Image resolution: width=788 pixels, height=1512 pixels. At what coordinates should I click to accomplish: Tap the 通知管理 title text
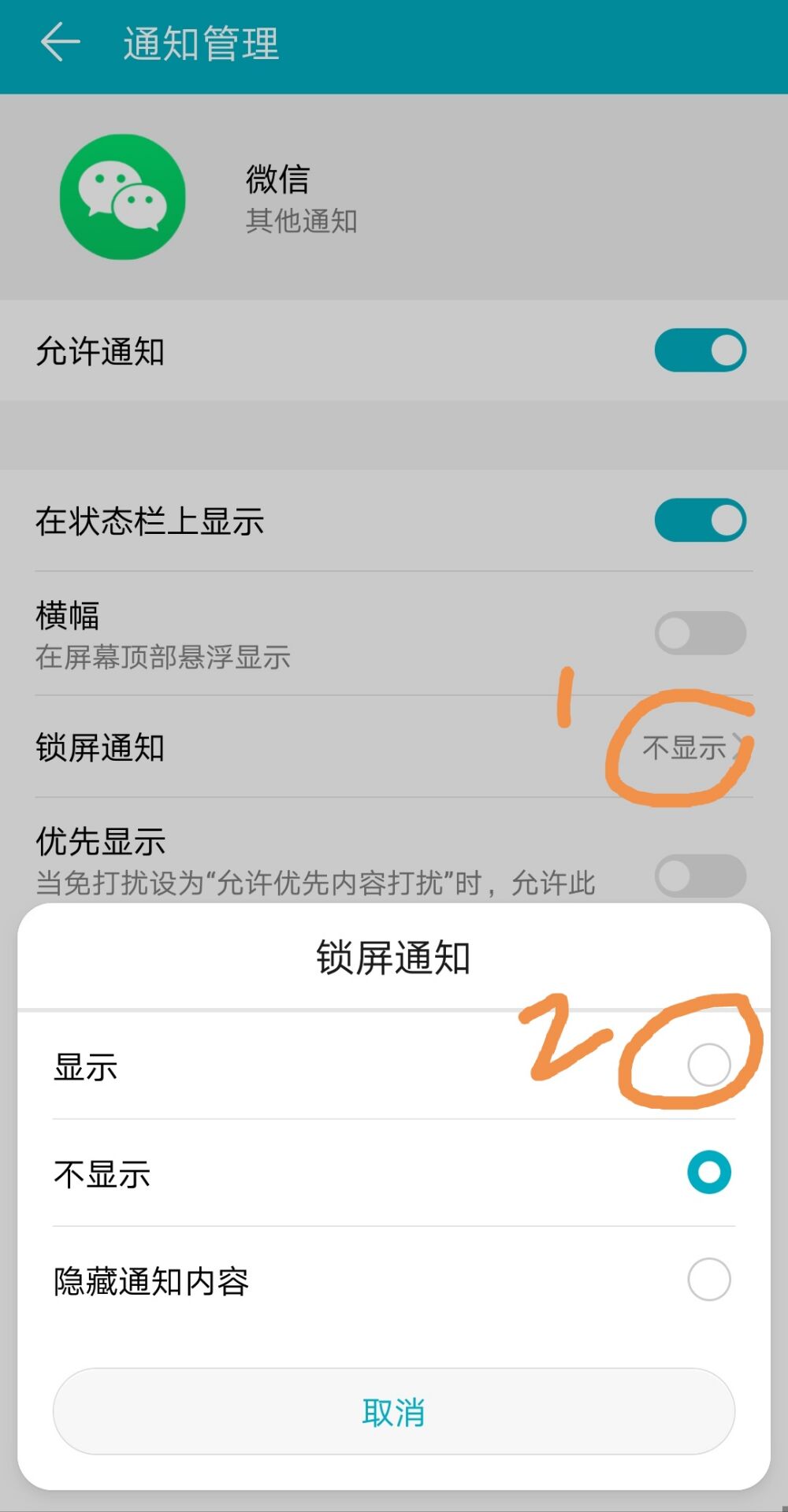(199, 43)
